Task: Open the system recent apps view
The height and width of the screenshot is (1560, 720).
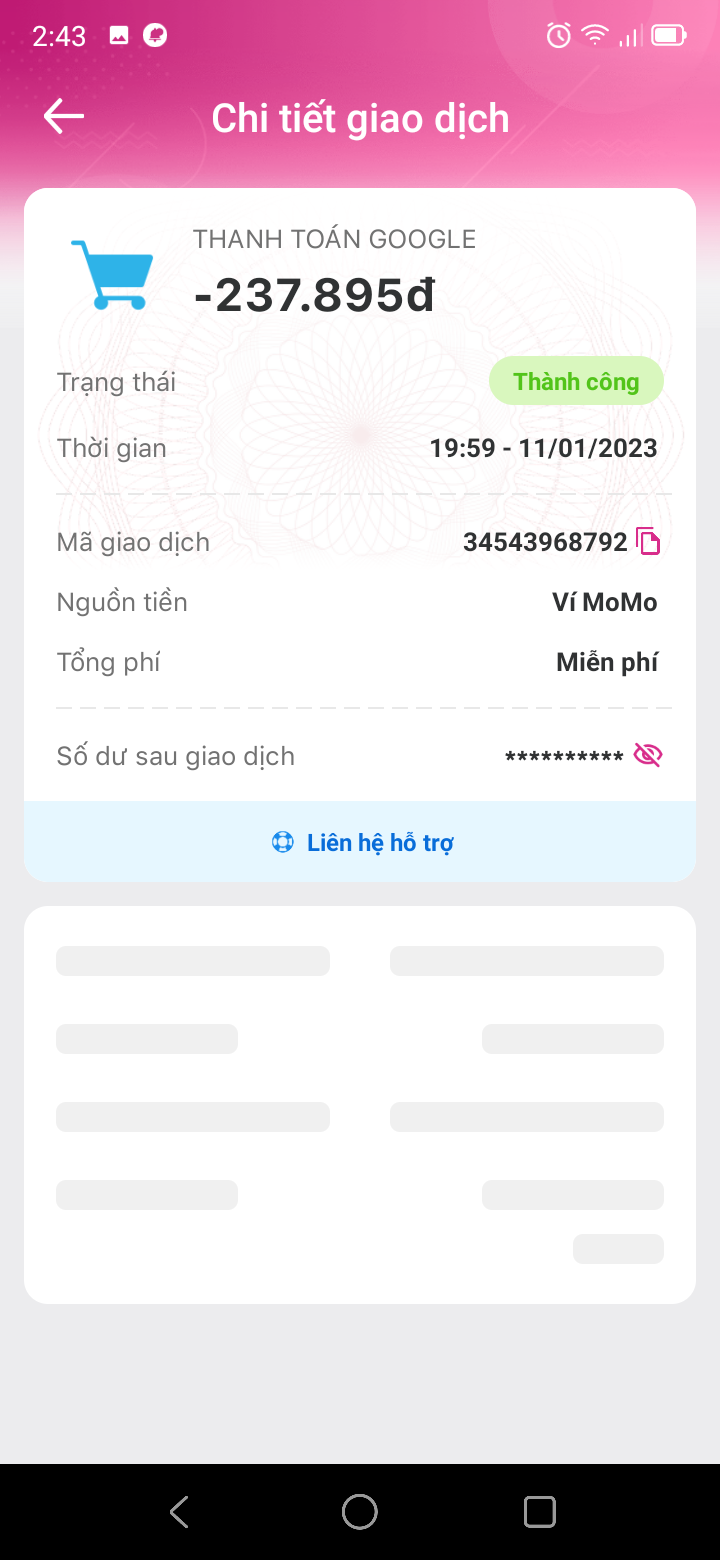Action: pyautogui.click(x=539, y=1511)
